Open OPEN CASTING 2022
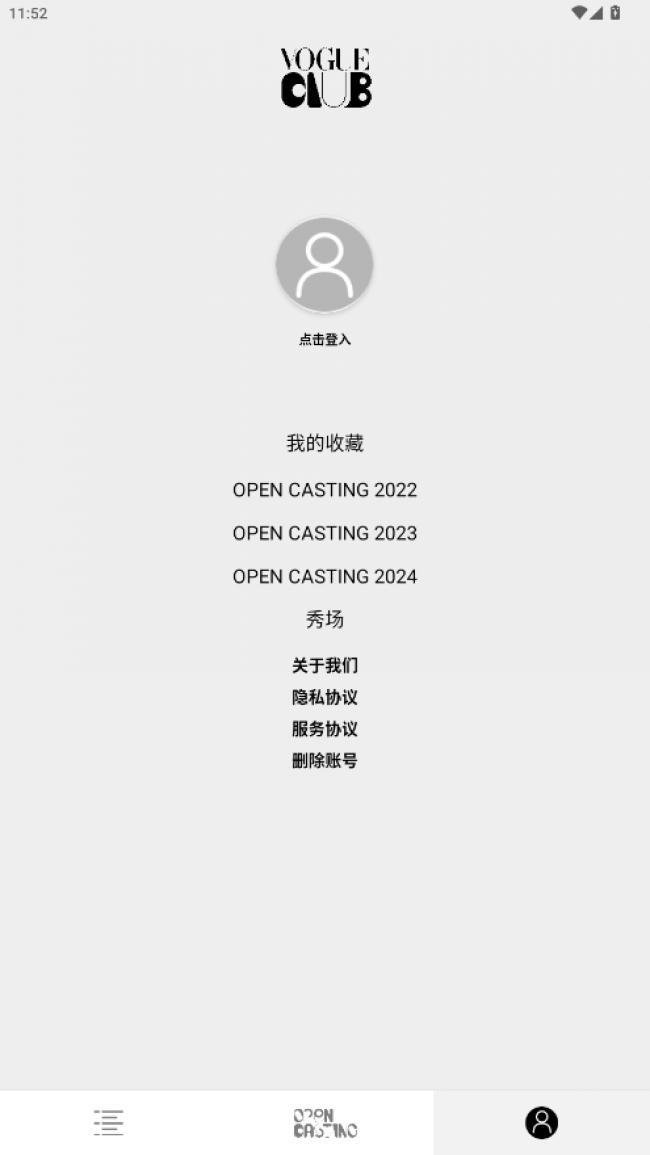Screen dimensions: 650x1155 325,490
